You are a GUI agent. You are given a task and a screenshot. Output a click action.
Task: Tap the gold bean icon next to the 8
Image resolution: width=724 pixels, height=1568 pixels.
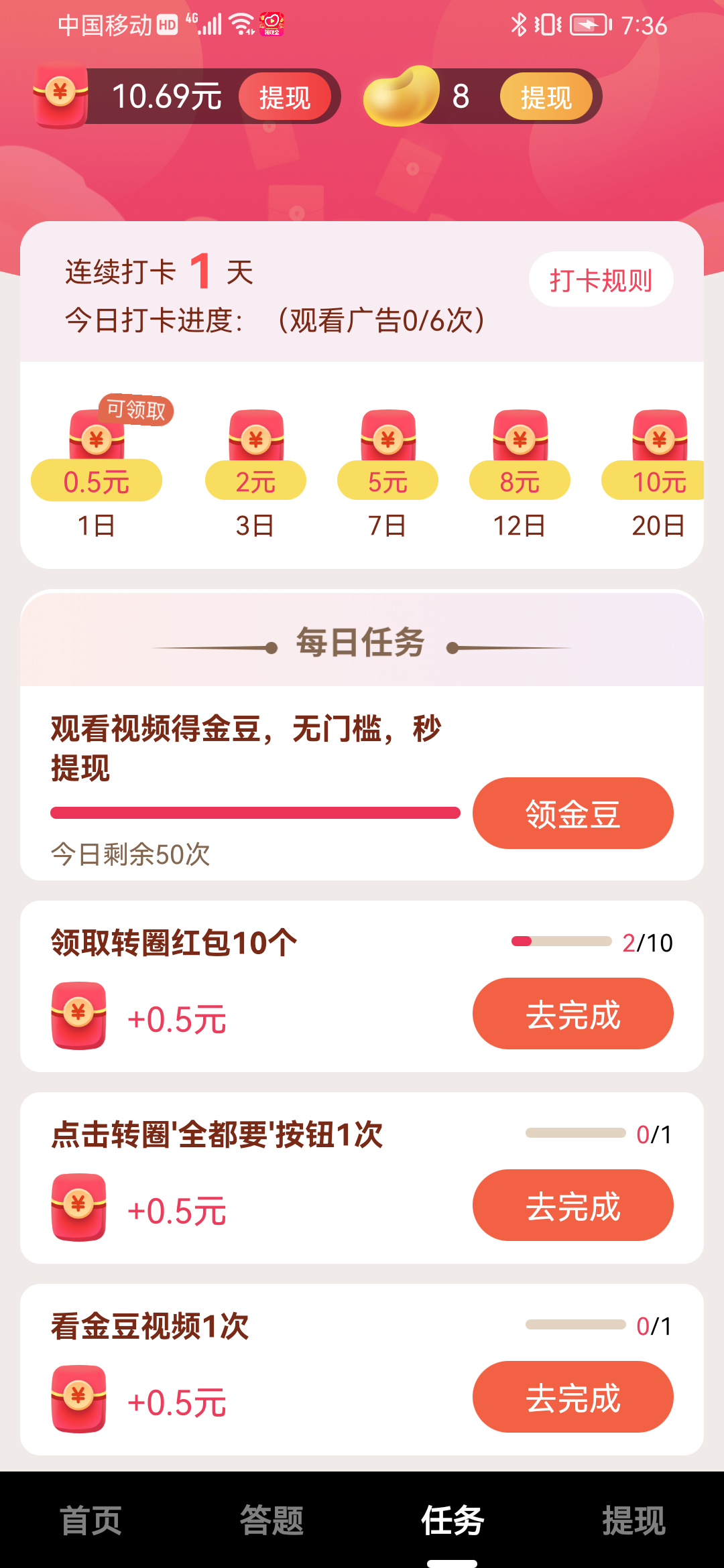click(403, 96)
